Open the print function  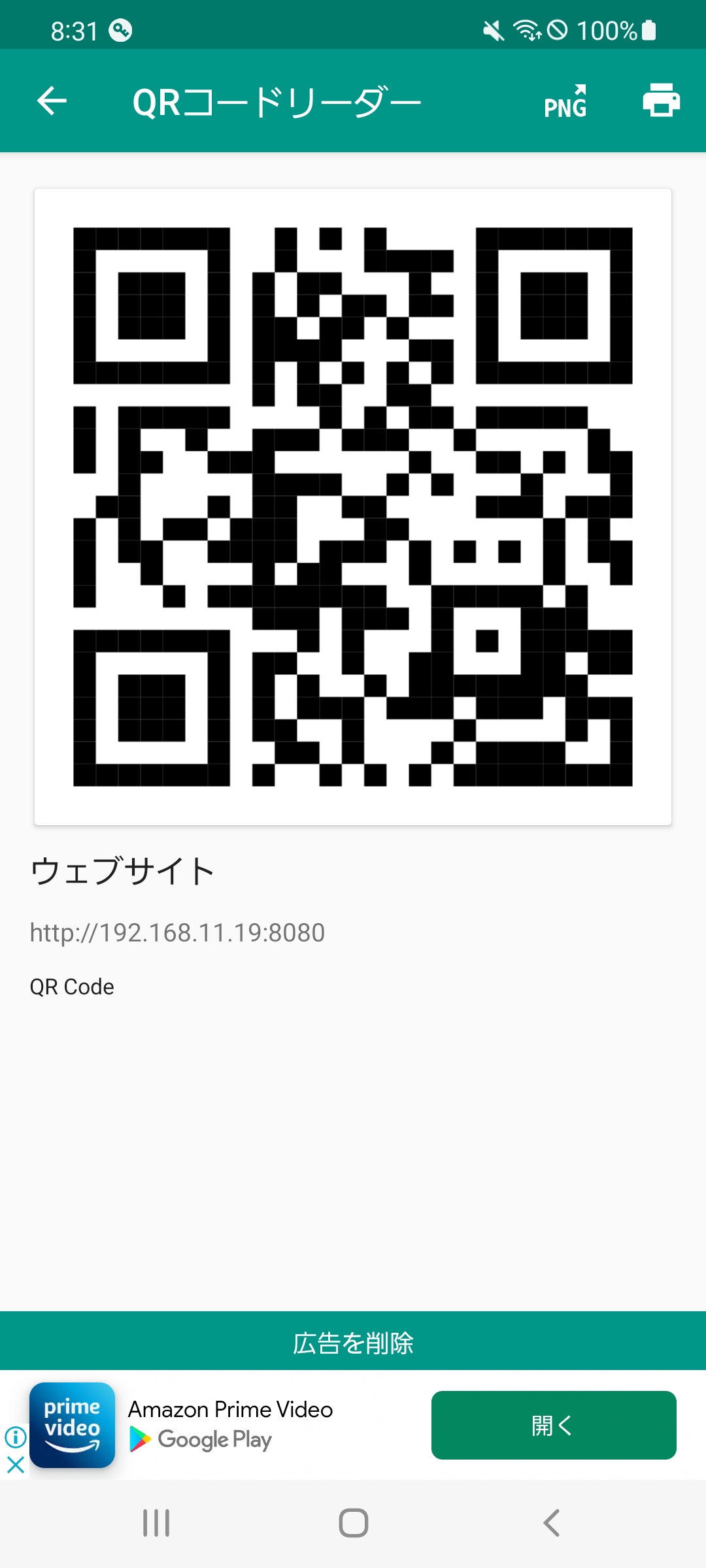[x=660, y=101]
